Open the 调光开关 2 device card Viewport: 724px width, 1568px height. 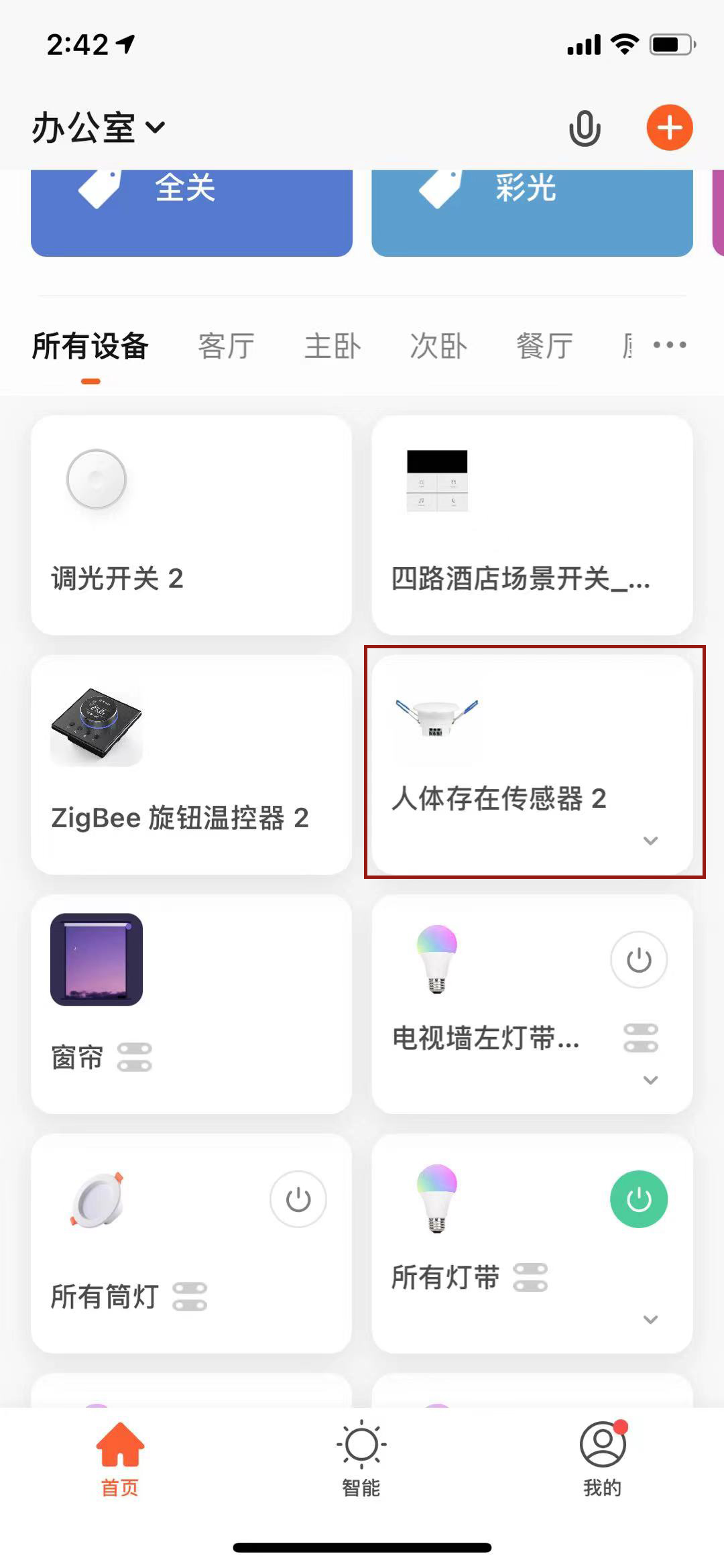(191, 525)
